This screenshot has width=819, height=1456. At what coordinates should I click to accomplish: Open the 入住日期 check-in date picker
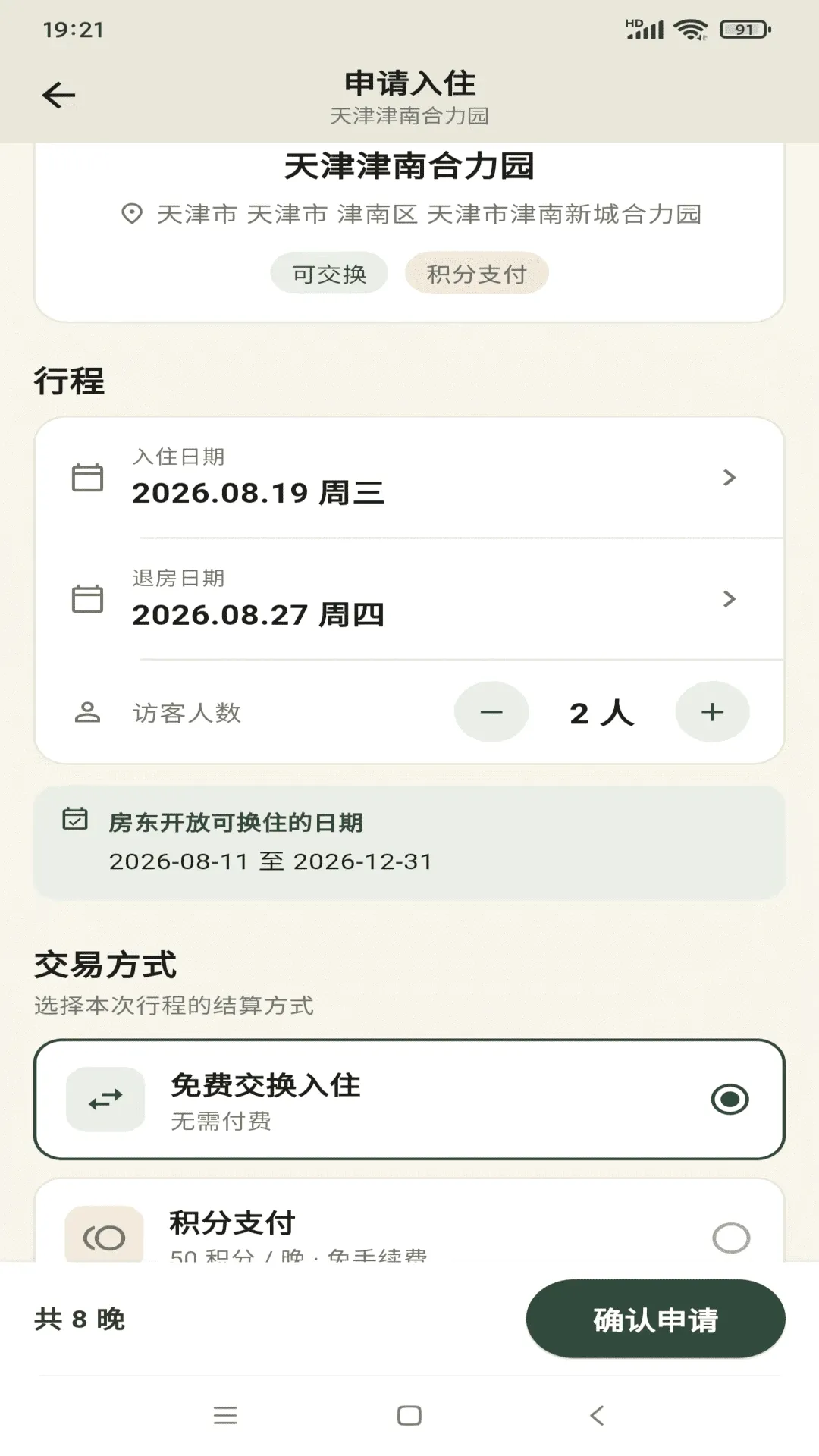click(x=409, y=478)
